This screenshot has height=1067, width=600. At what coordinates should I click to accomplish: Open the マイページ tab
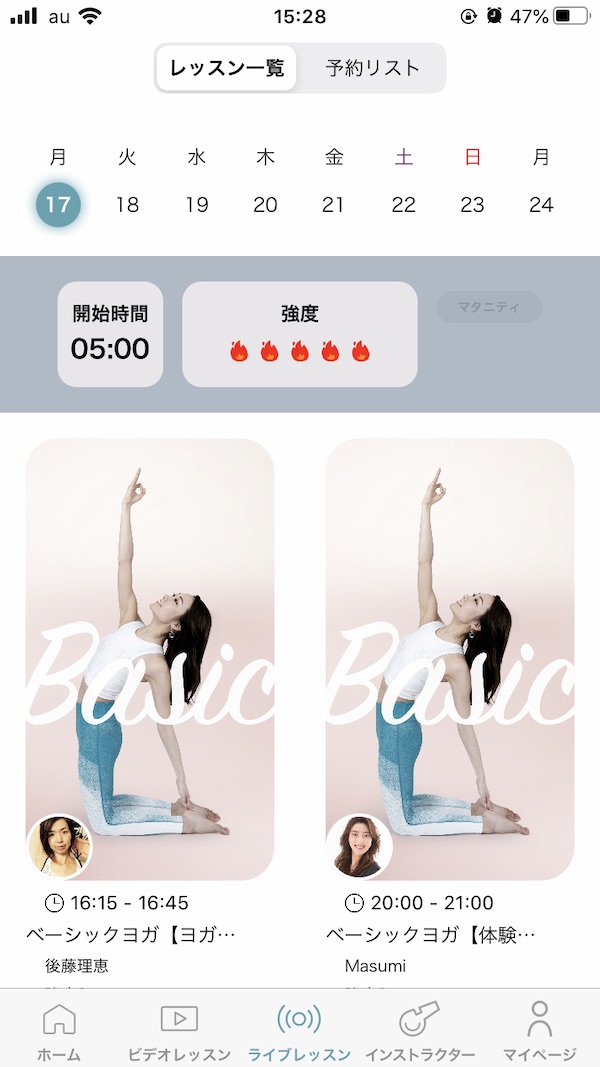[x=540, y=1032]
